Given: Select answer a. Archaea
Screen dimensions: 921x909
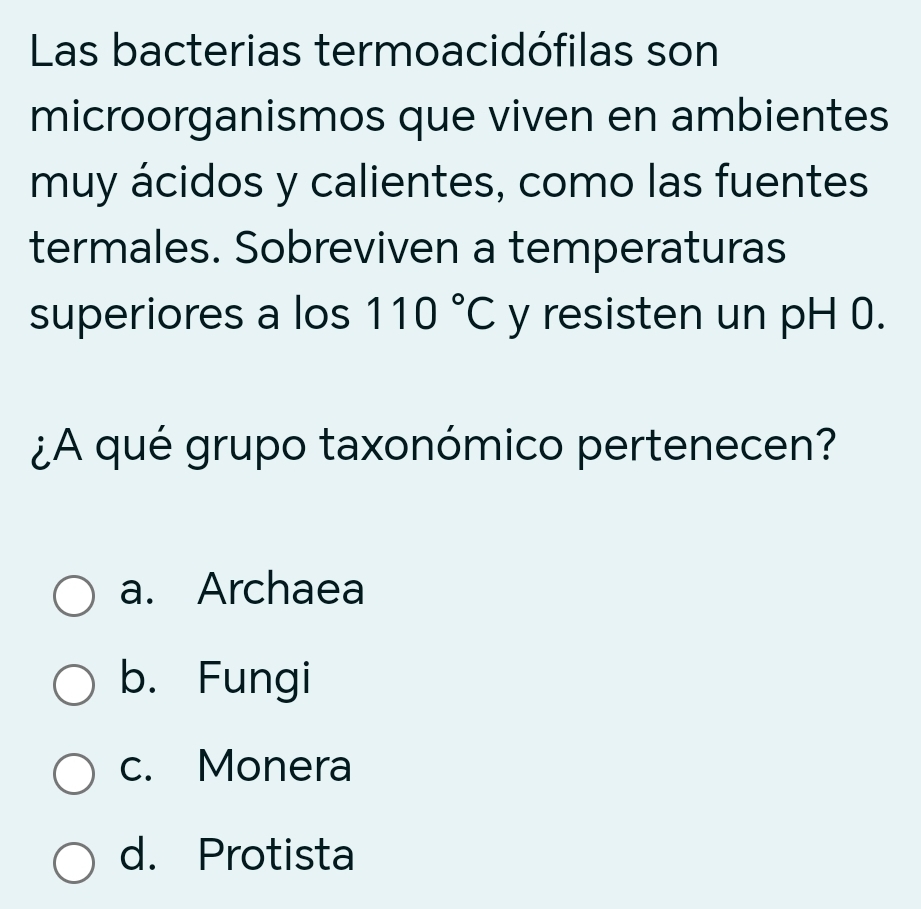Looking at the screenshot, I should click(74, 596).
